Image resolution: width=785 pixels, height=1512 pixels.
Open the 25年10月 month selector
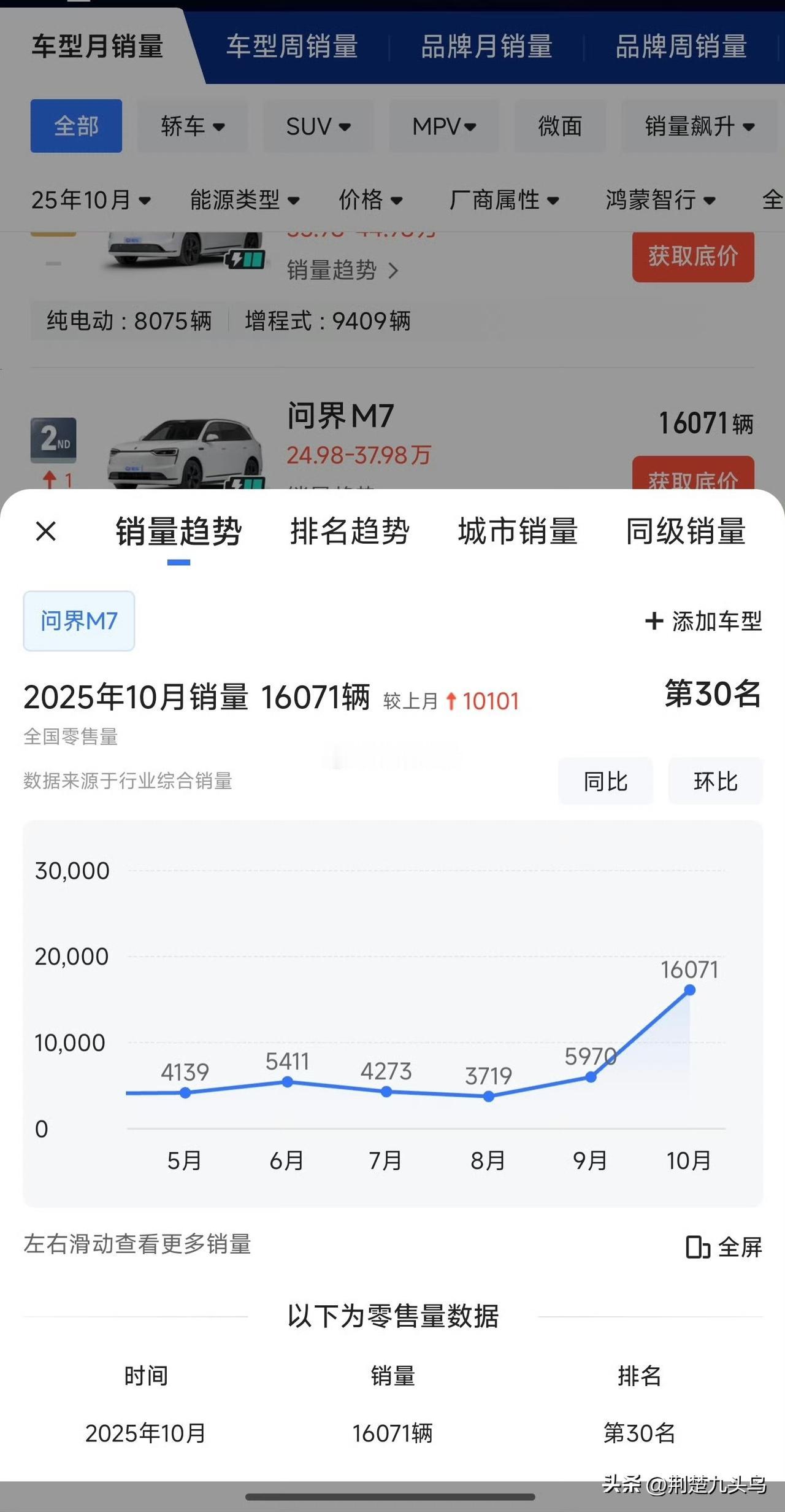tap(91, 199)
